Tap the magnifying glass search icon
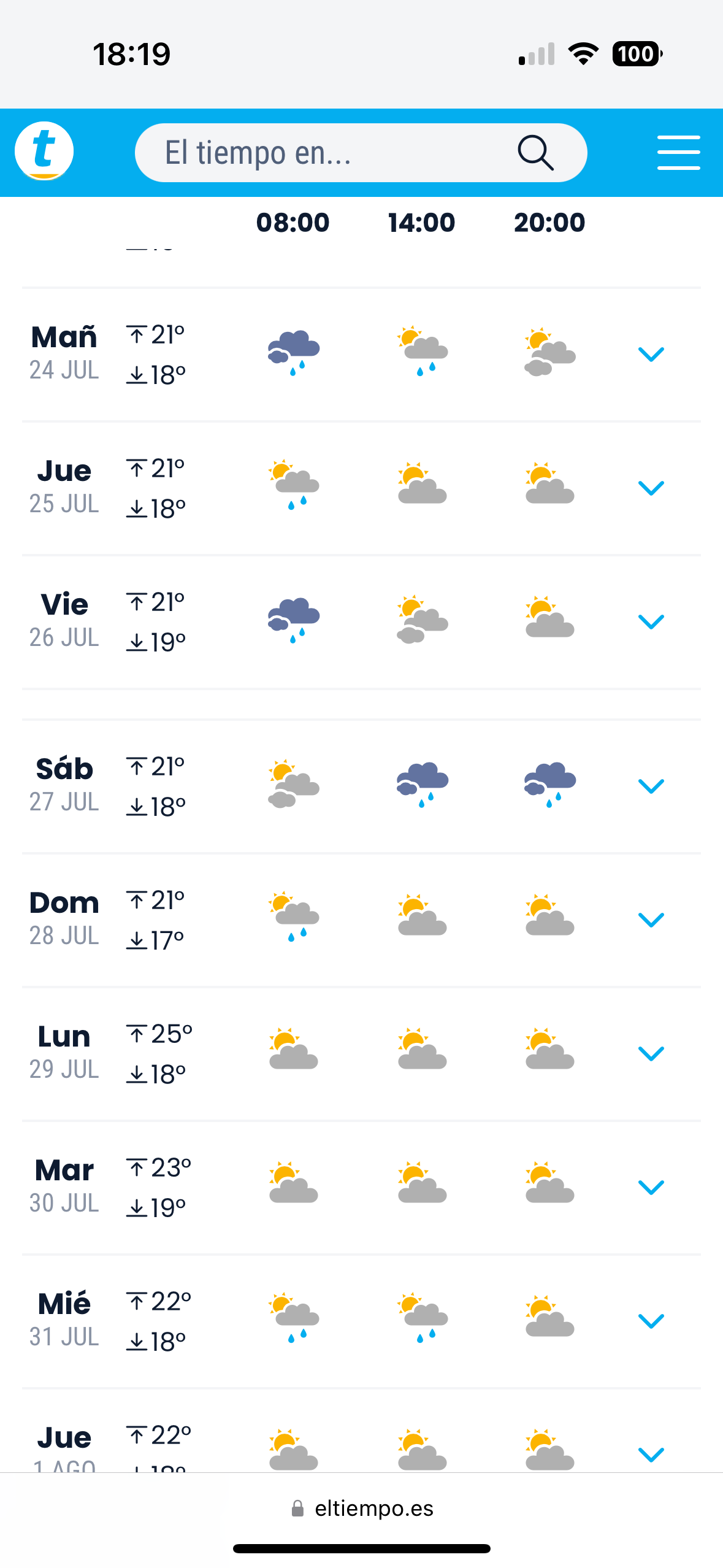Image resolution: width=723 pixels, height=1568 pixels. coord(535,153)
